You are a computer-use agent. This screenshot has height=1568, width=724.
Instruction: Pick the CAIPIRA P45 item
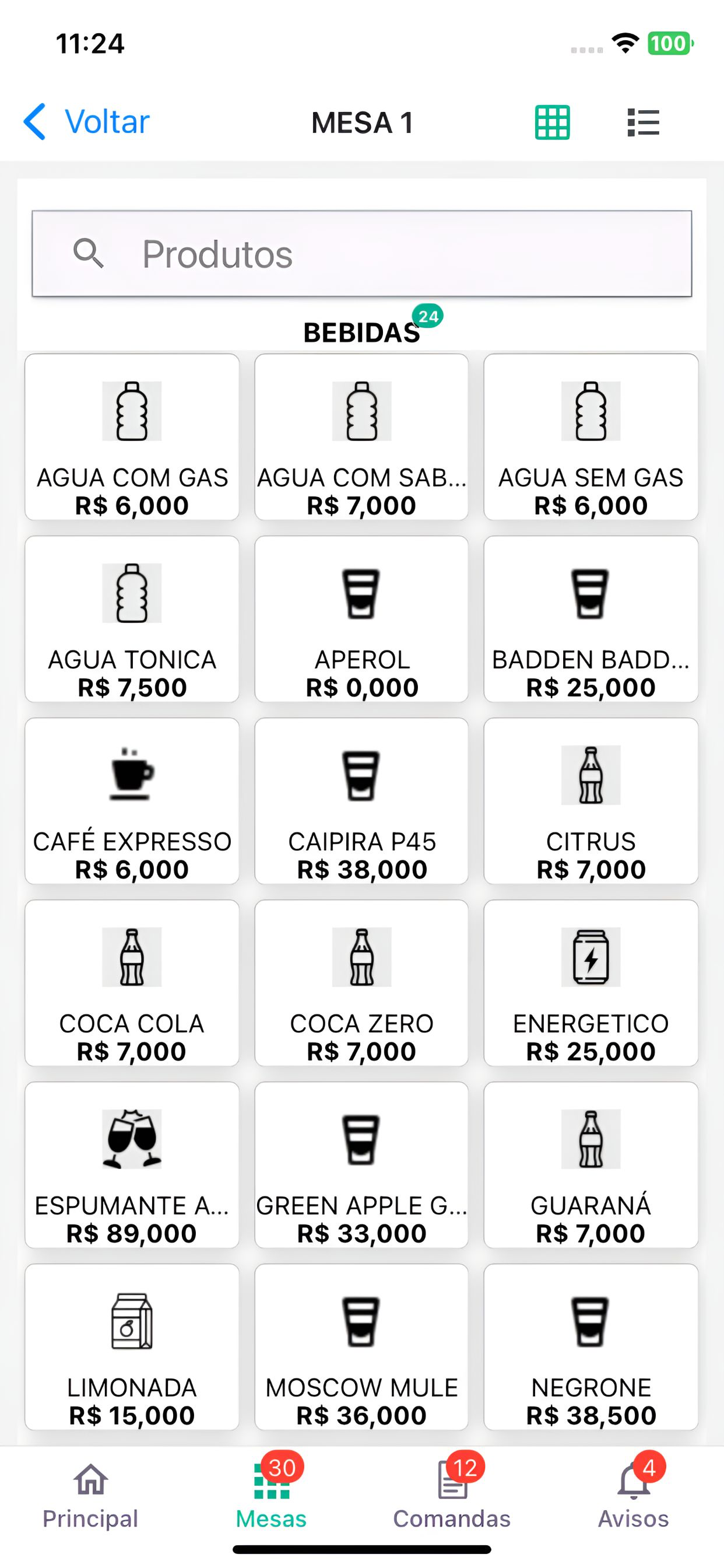tap(361, 801)
